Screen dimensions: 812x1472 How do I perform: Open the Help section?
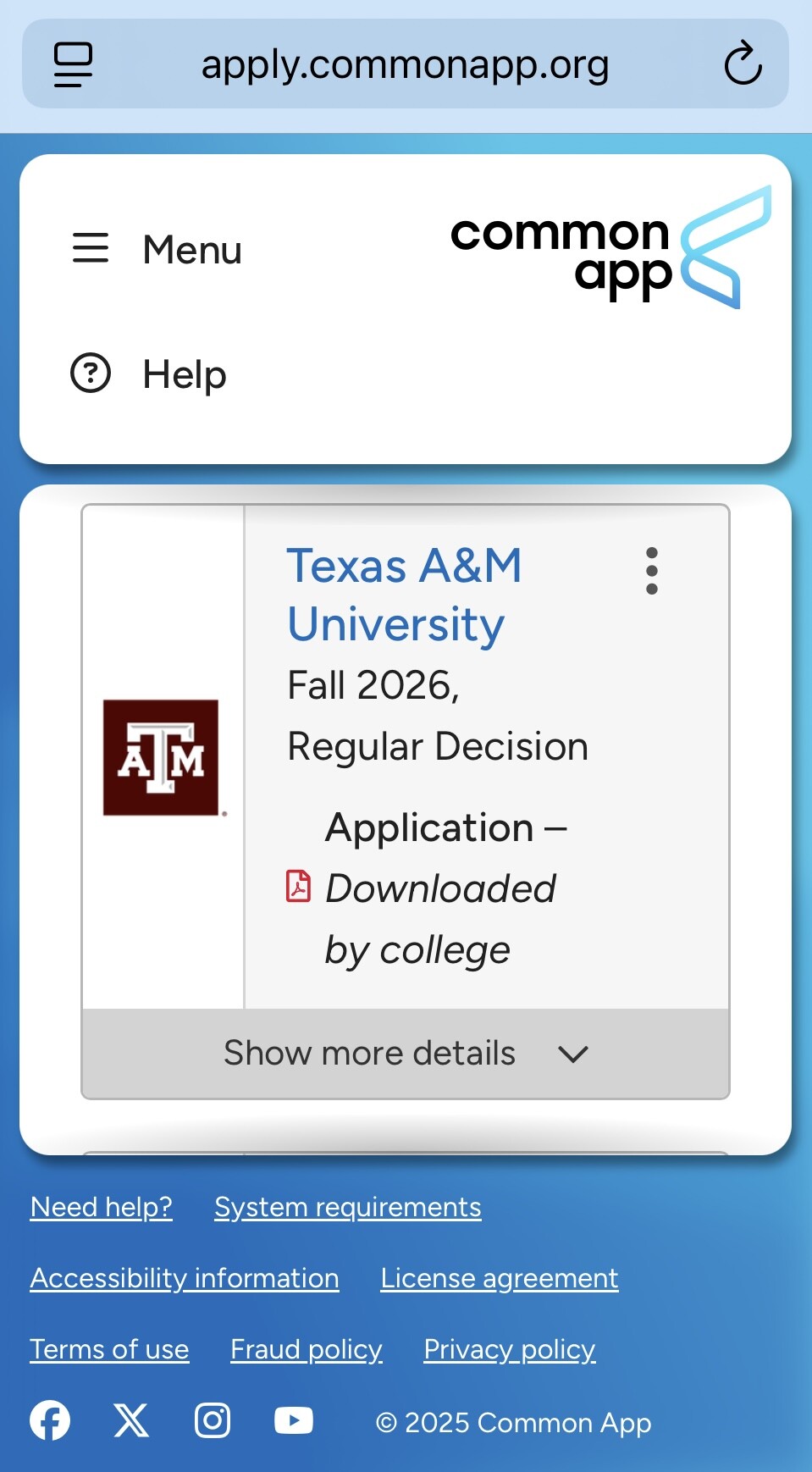click(149, 374)
